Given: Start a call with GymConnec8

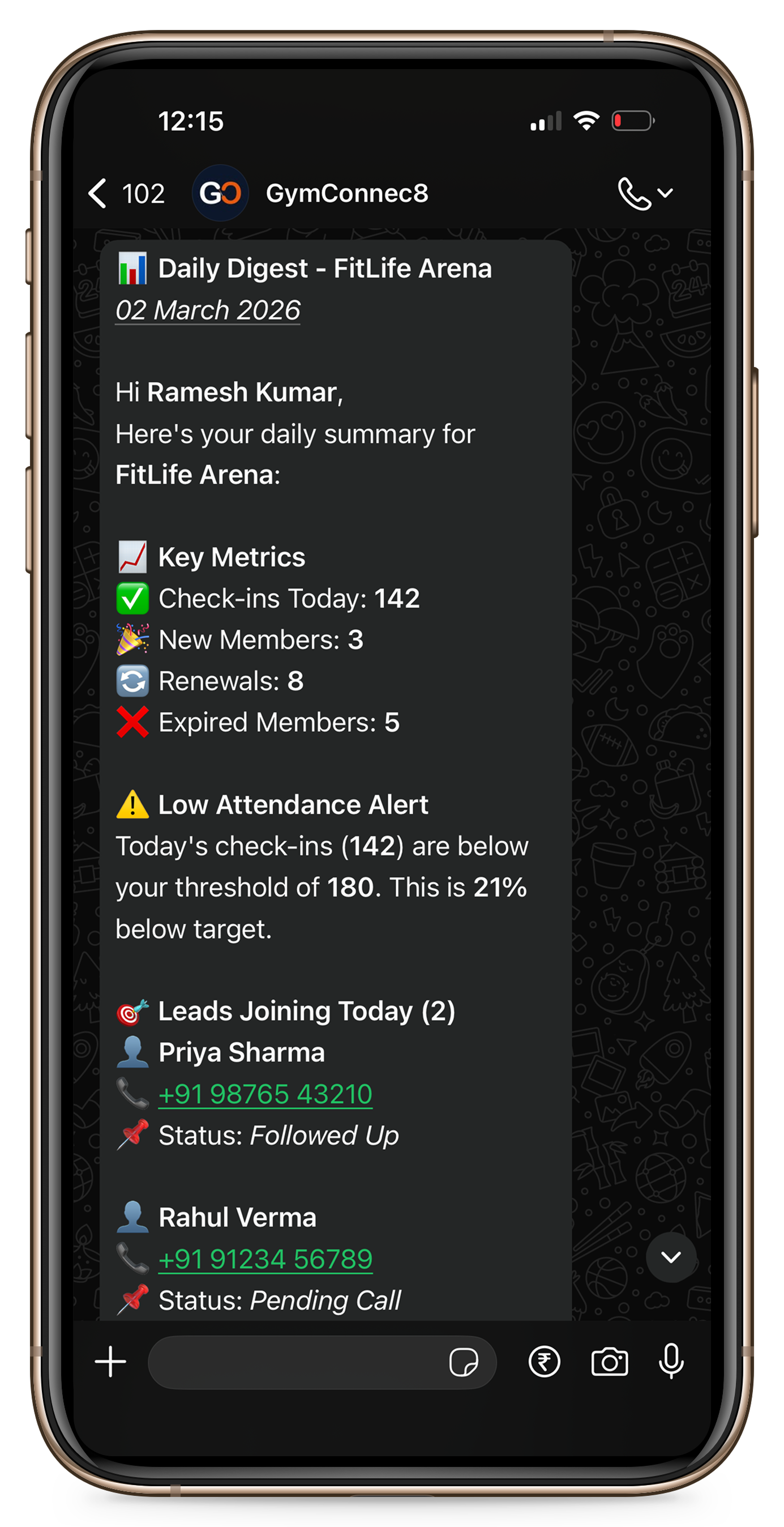Looking at the screenshot, I should 633,193.
